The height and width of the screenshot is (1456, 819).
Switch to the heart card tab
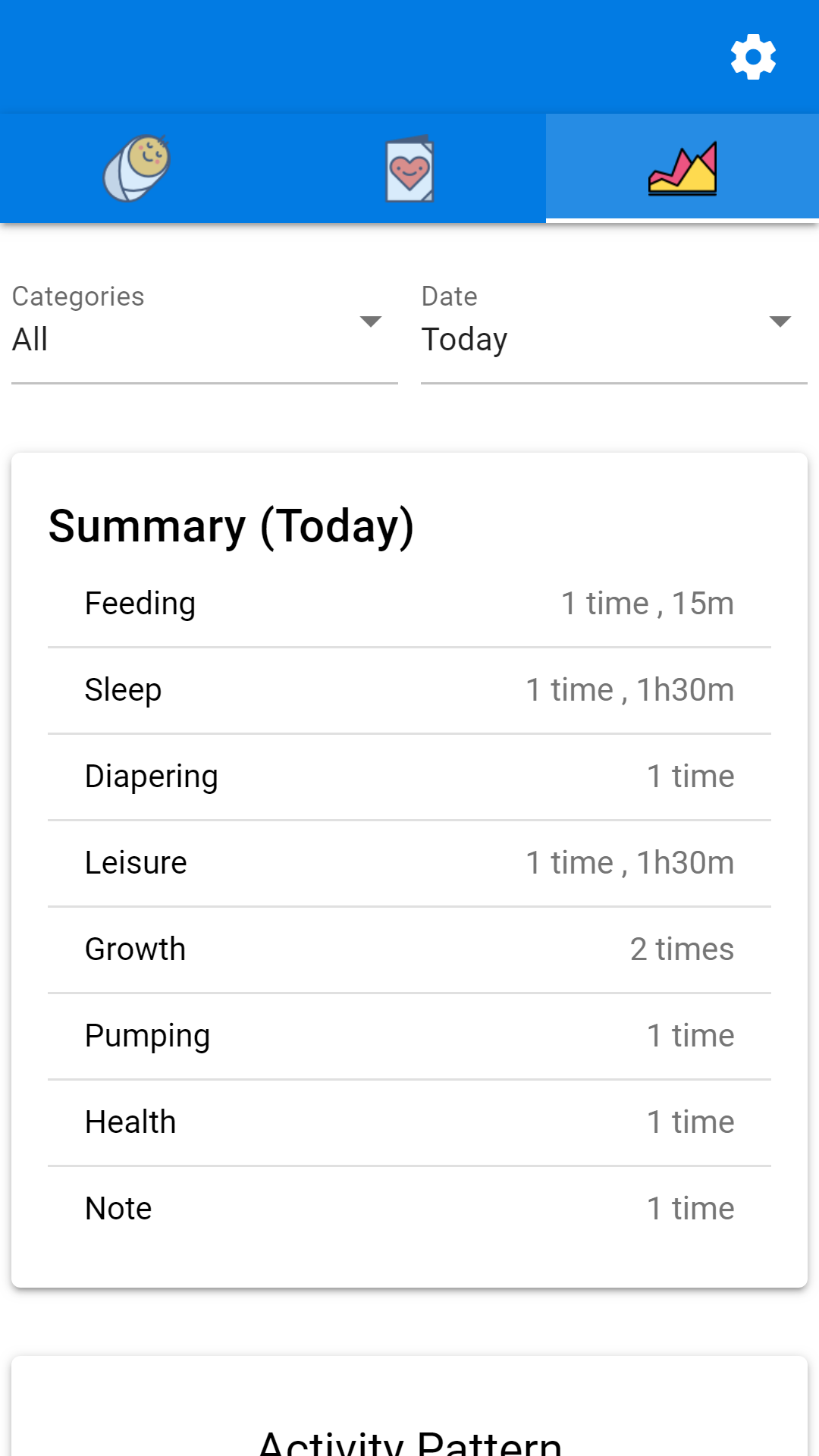[x=409, y=168]
